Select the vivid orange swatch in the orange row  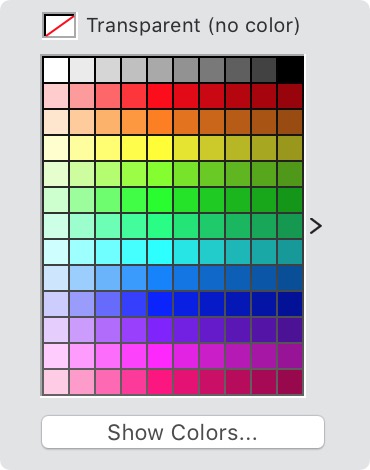click(x=160, y=122)
